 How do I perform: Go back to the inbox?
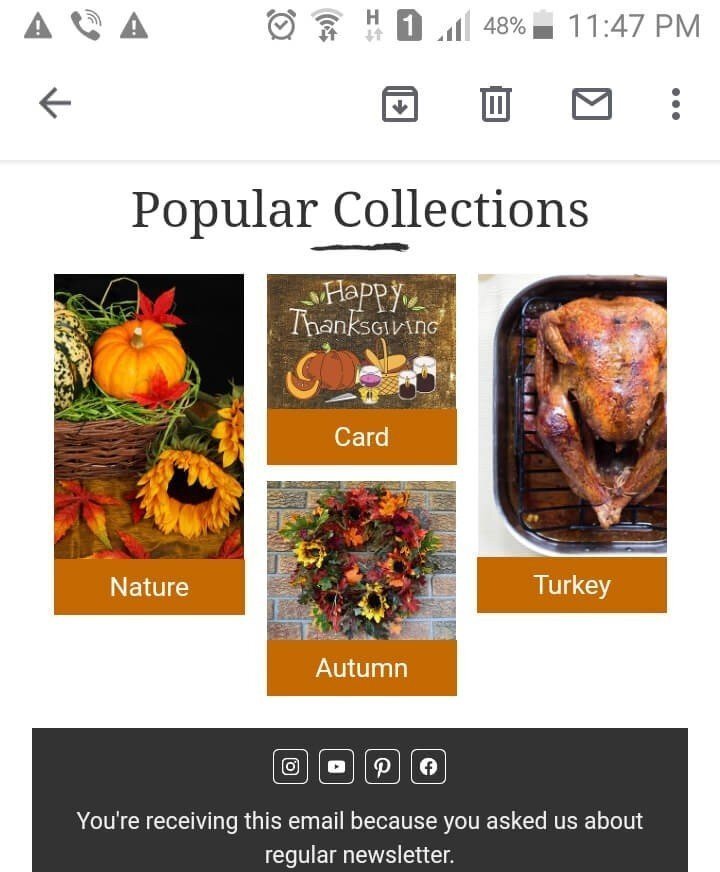point(55,103)
